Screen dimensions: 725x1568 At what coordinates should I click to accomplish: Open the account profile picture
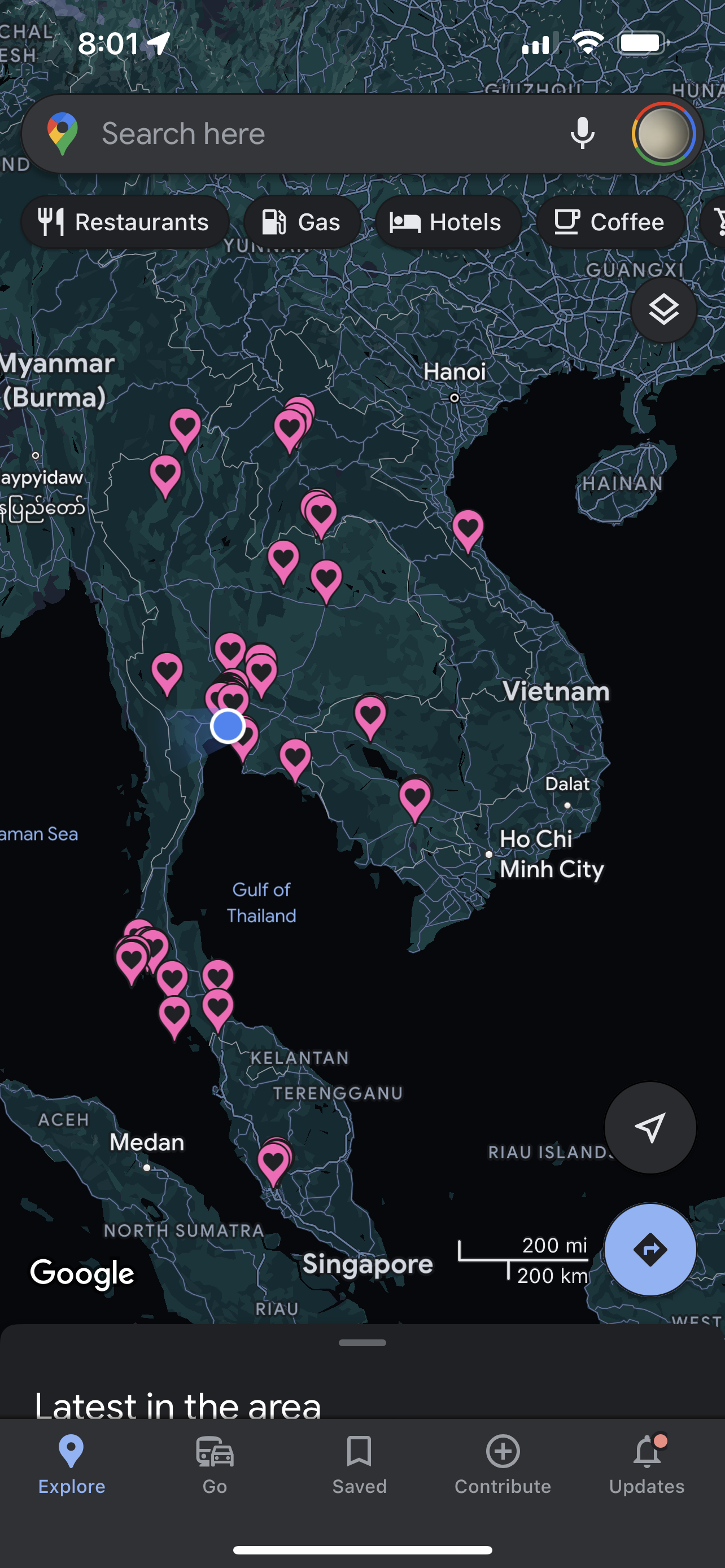point(663,133)
